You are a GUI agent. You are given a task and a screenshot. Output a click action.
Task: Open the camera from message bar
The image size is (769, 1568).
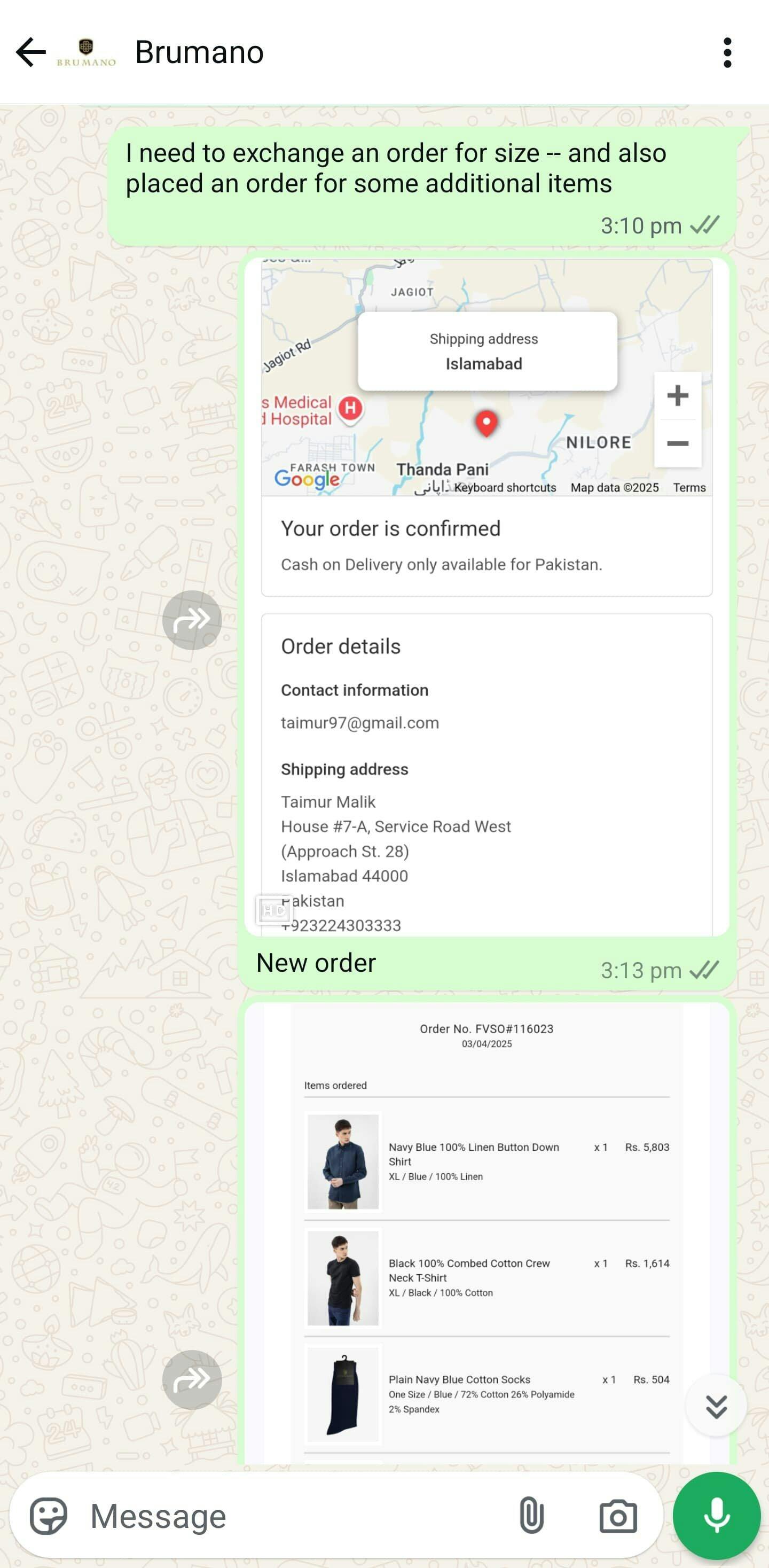click(618, 1516)
